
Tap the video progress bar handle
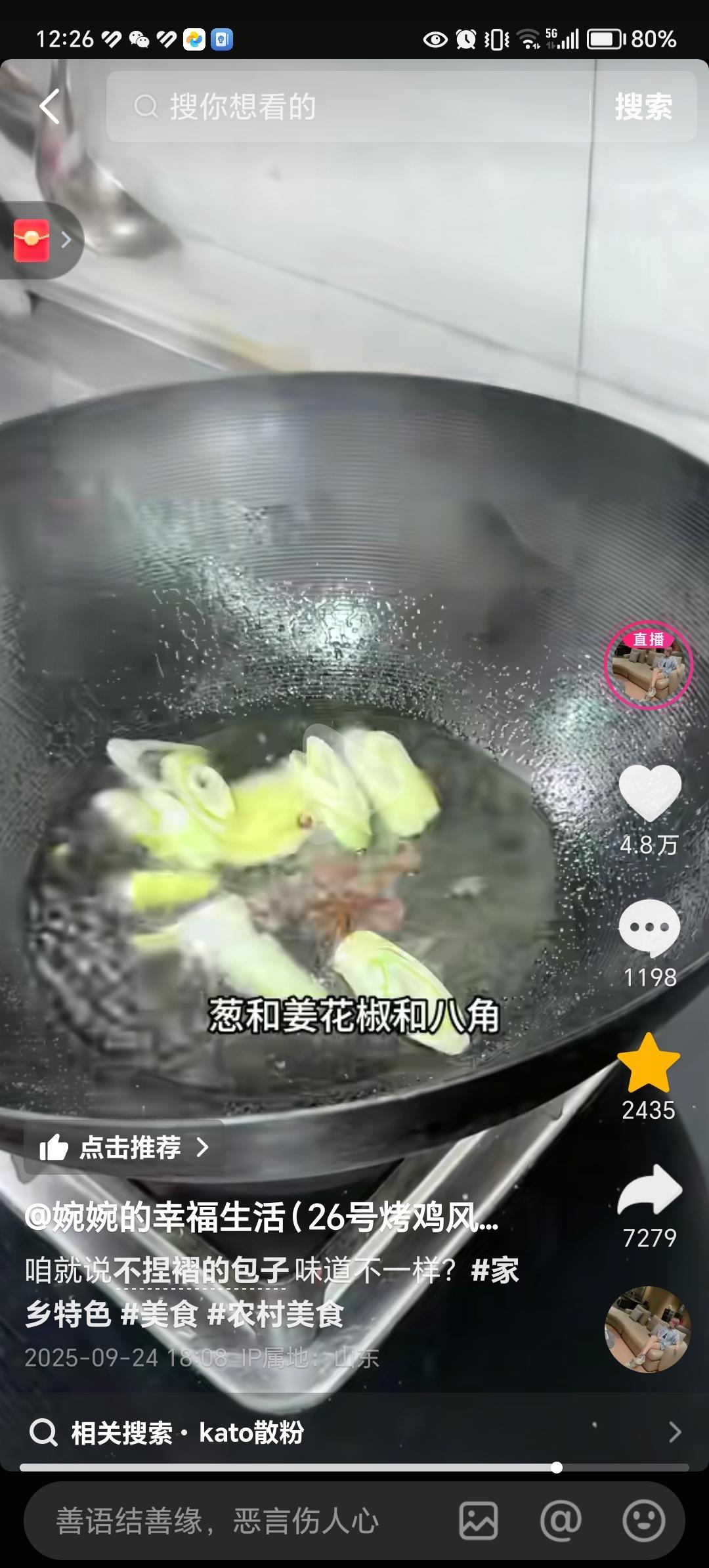557,1468
